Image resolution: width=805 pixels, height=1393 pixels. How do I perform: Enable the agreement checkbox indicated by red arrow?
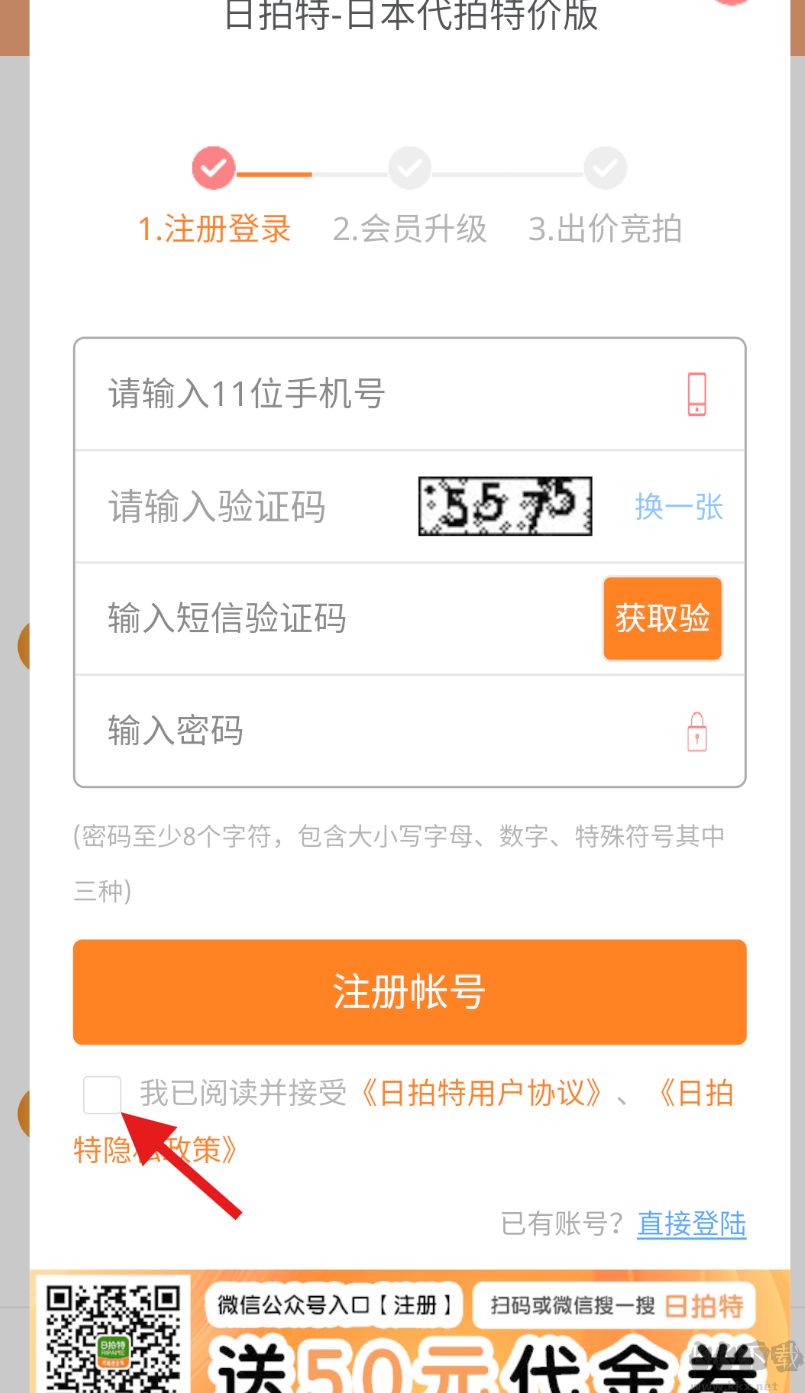[x=102, y=1095]
